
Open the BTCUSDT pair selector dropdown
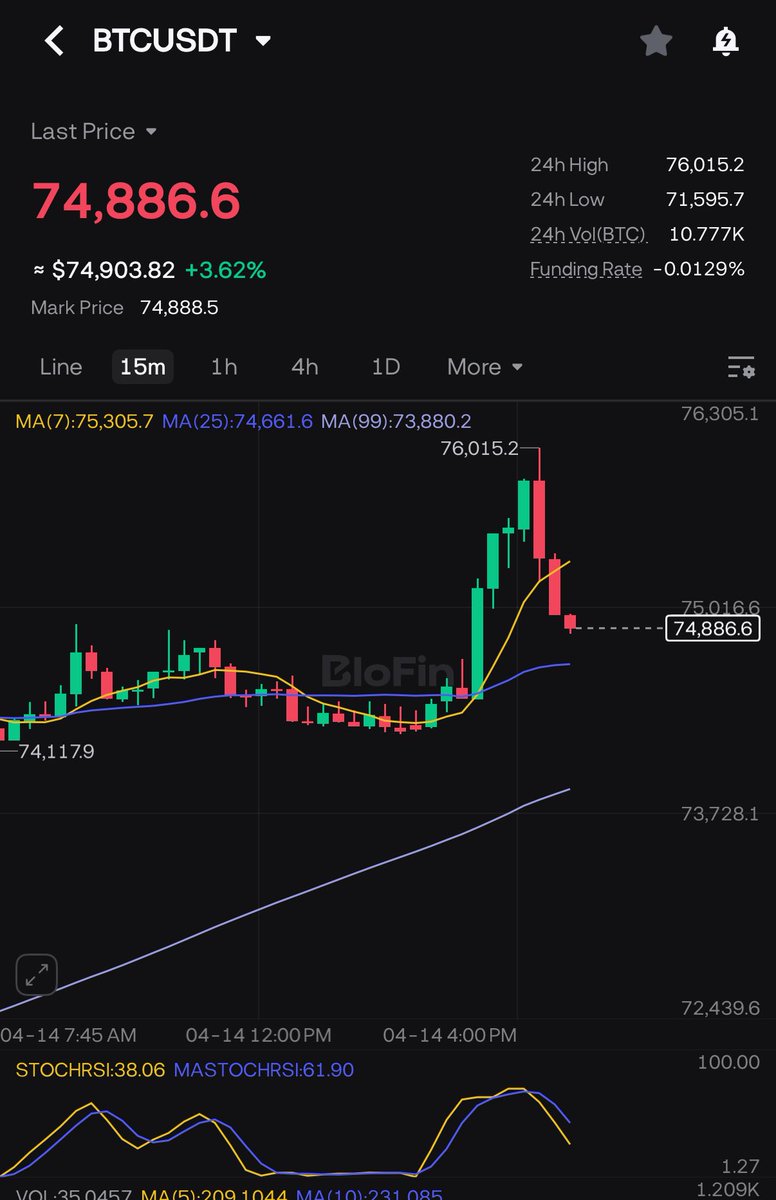263,41
